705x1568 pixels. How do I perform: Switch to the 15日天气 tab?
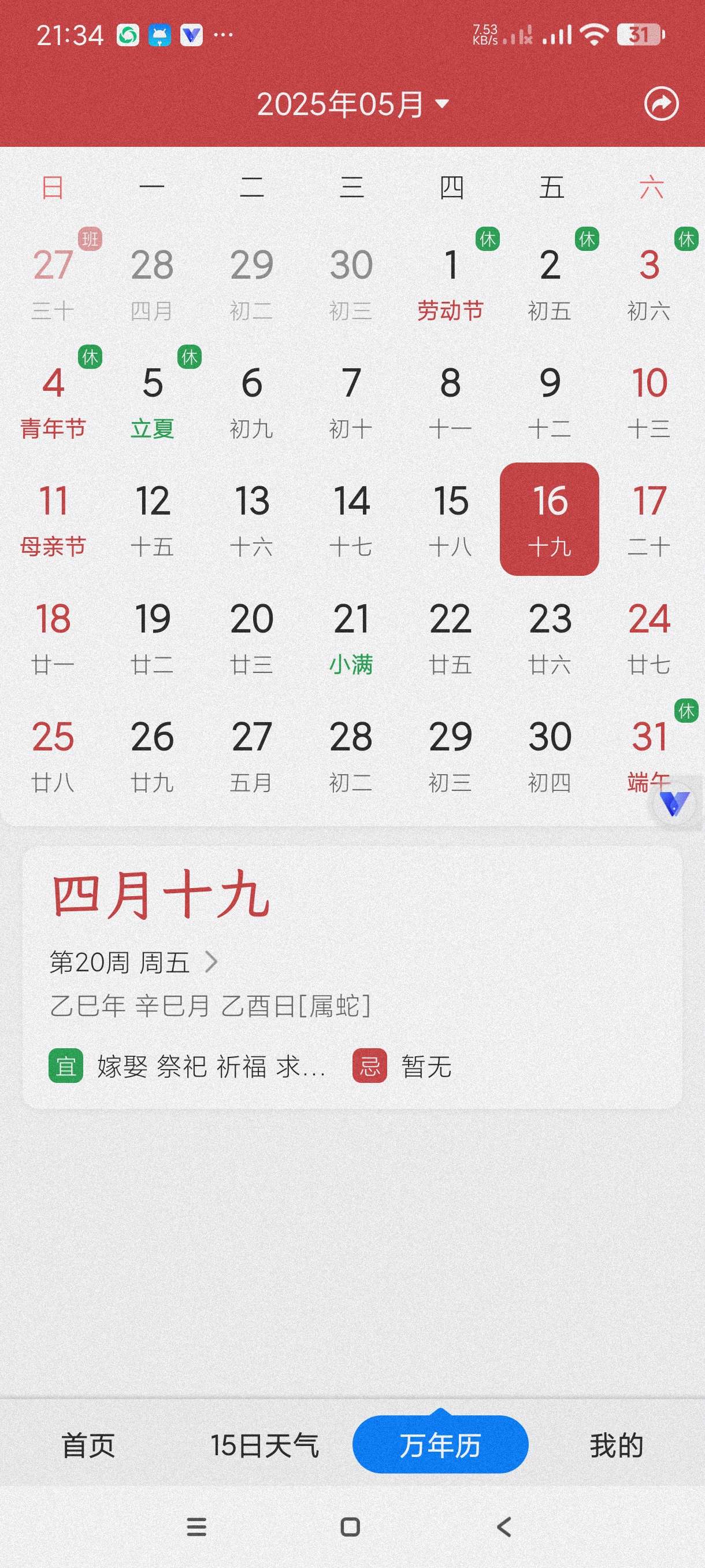265,1445
